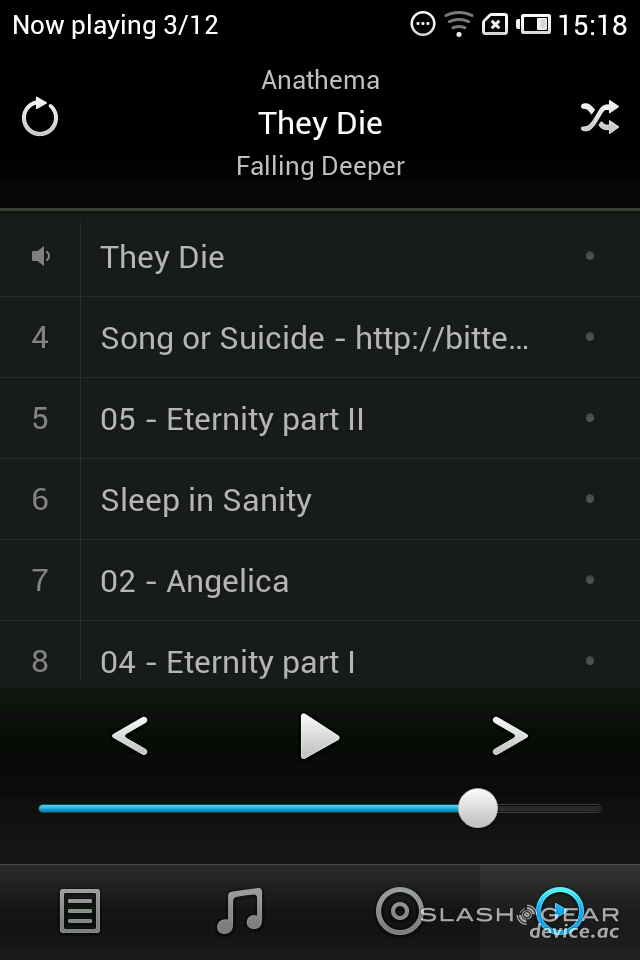Toggle the repeat icon
The width and height of the screenshot is (640, 960).
click(x=40, y=118)
